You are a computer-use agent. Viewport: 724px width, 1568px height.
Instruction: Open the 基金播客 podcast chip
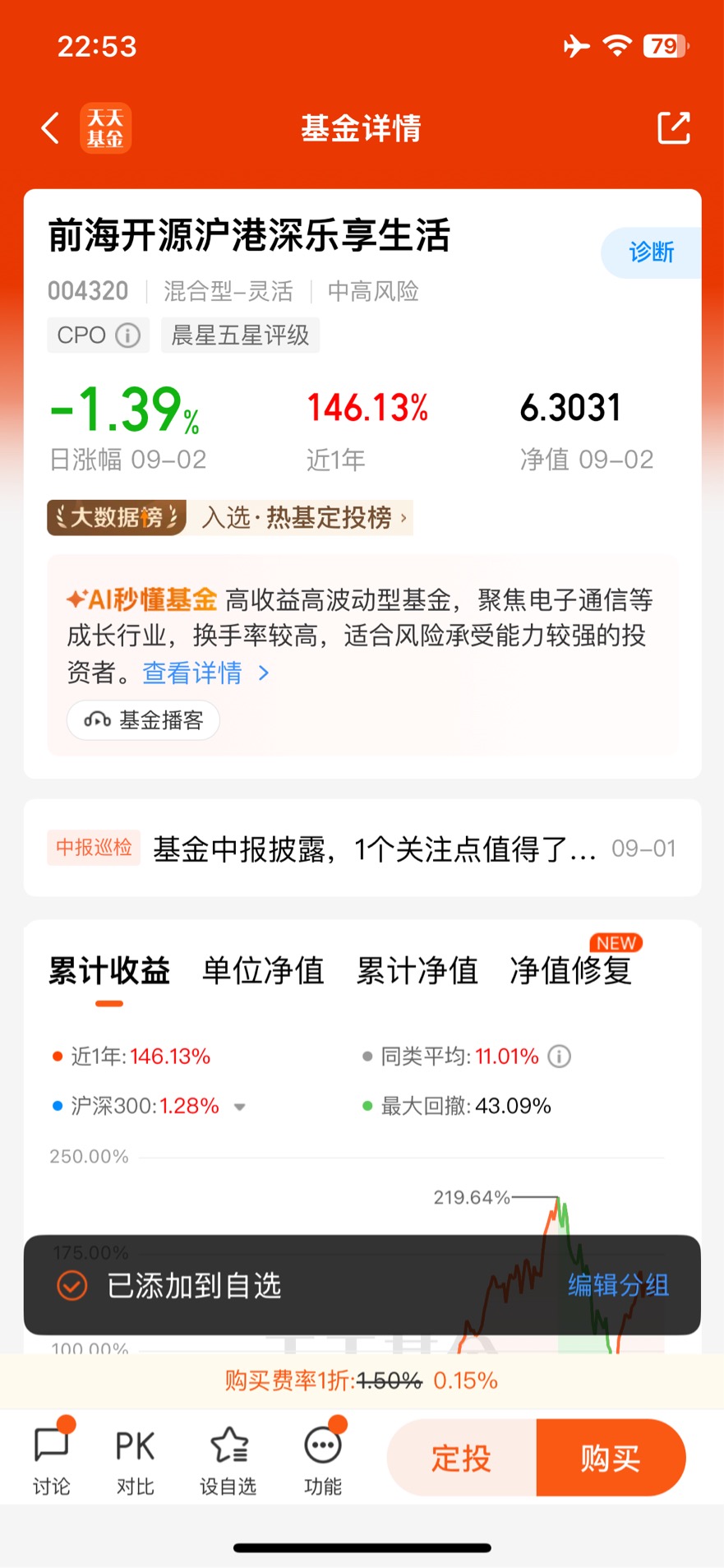[143, 720]
